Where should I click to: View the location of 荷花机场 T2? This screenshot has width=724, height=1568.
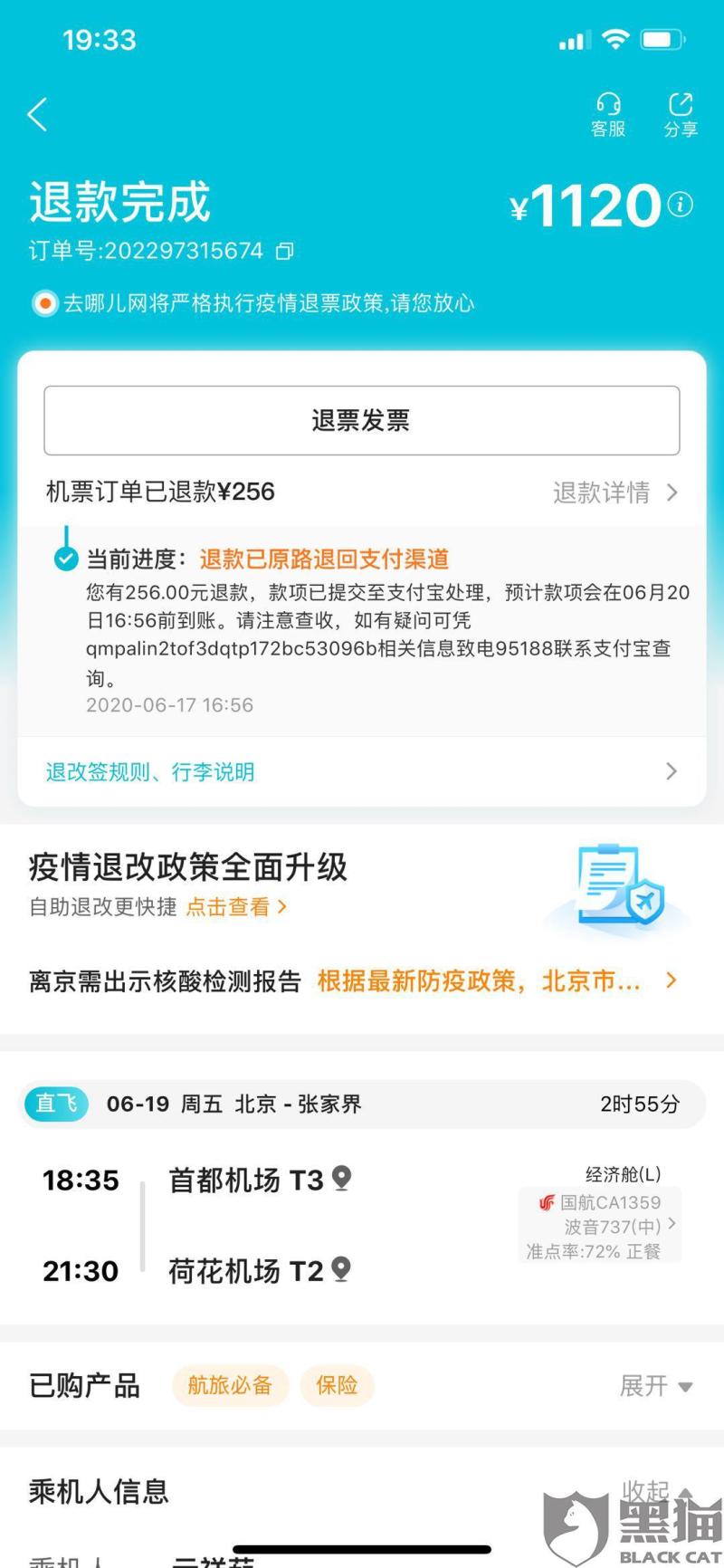[x=341, y=1268]
